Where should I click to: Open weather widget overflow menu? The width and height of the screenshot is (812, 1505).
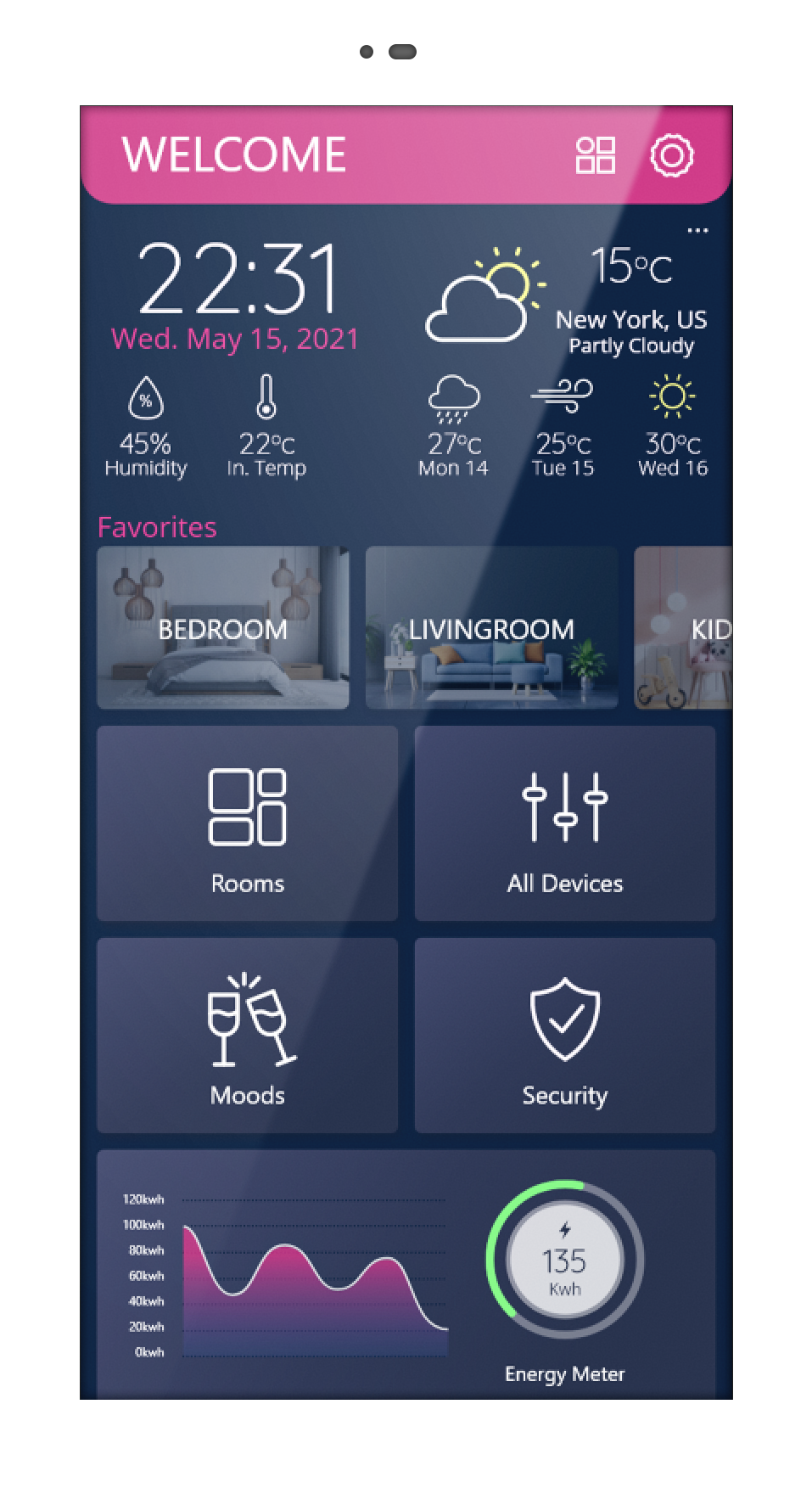[697, 231]
